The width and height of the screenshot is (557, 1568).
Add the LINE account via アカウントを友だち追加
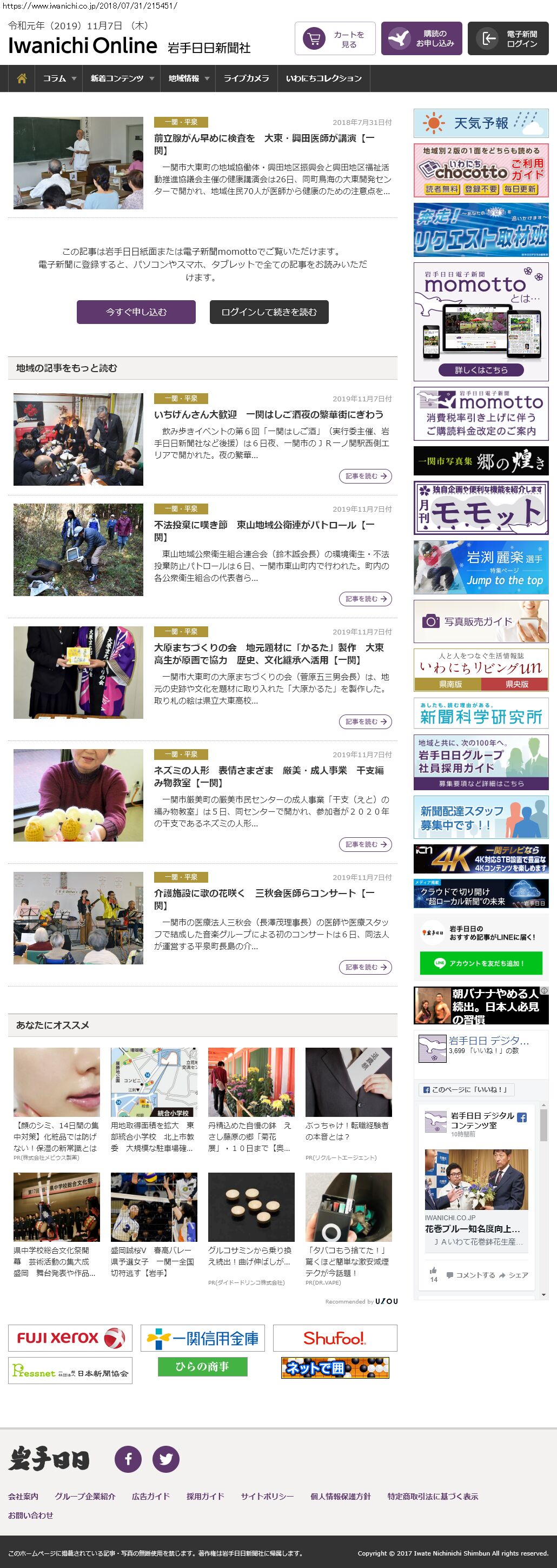click(x=481, y=963)
